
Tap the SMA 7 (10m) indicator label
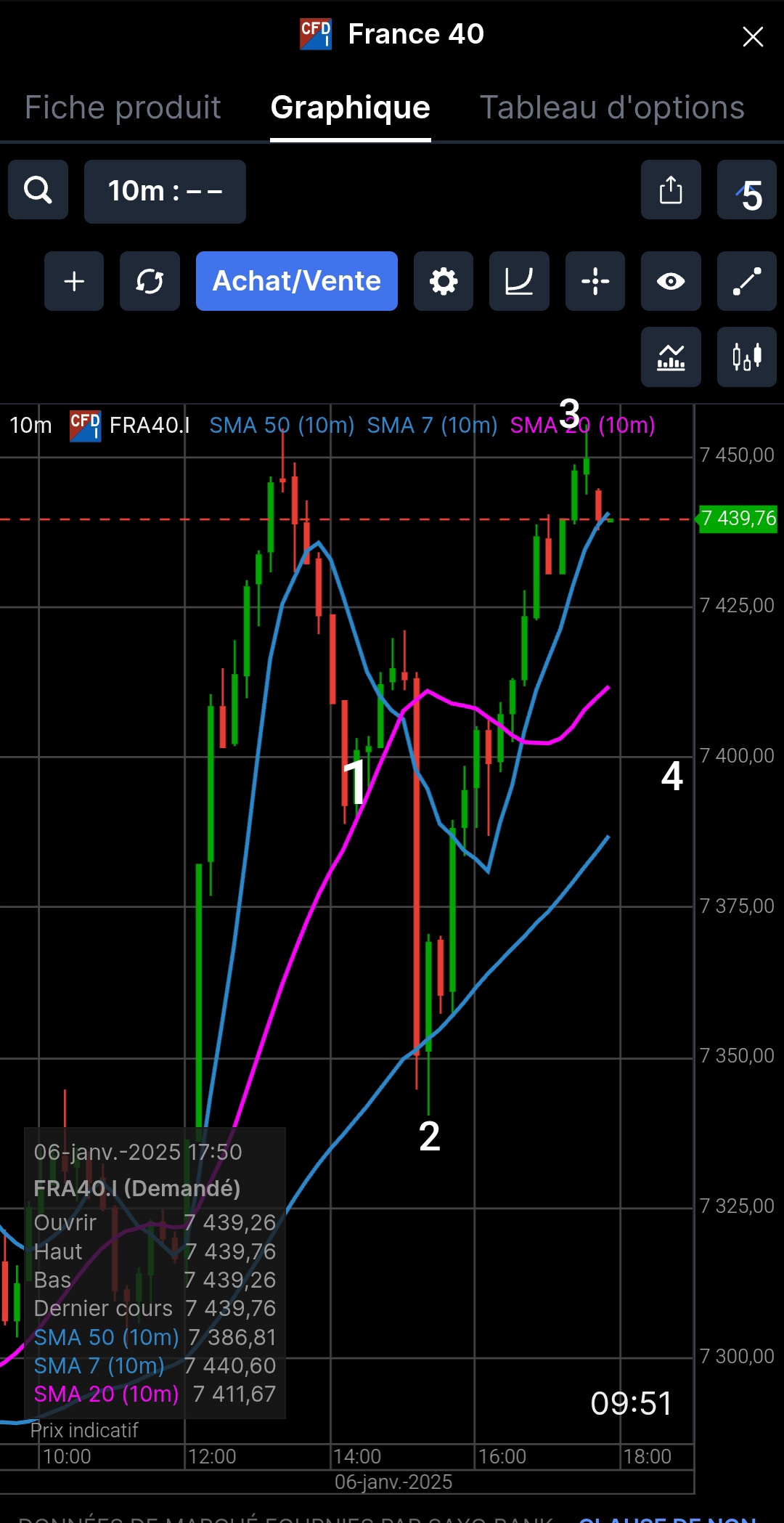pos(432,425)
